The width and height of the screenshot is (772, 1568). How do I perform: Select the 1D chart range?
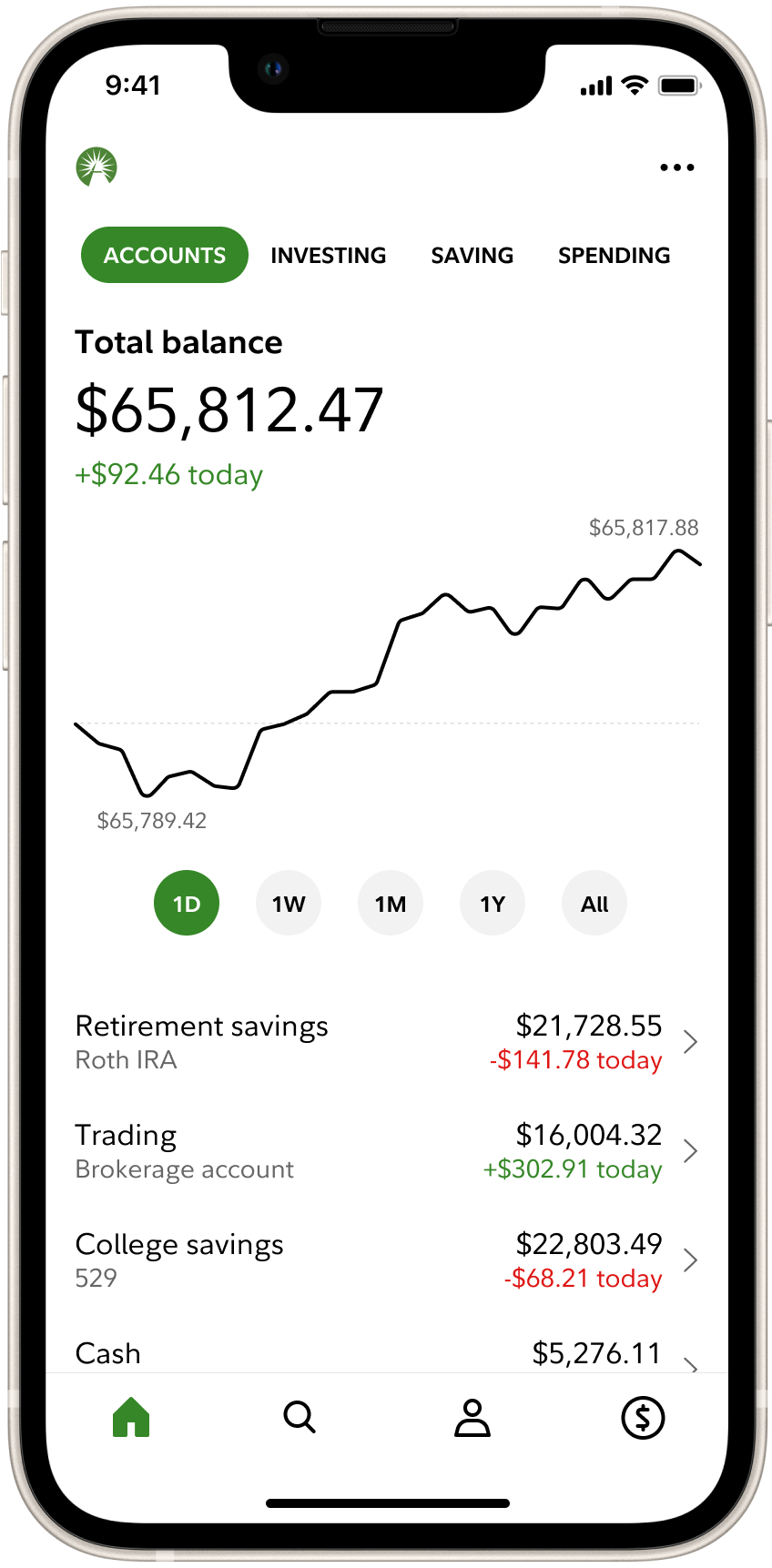pos(187,904)
